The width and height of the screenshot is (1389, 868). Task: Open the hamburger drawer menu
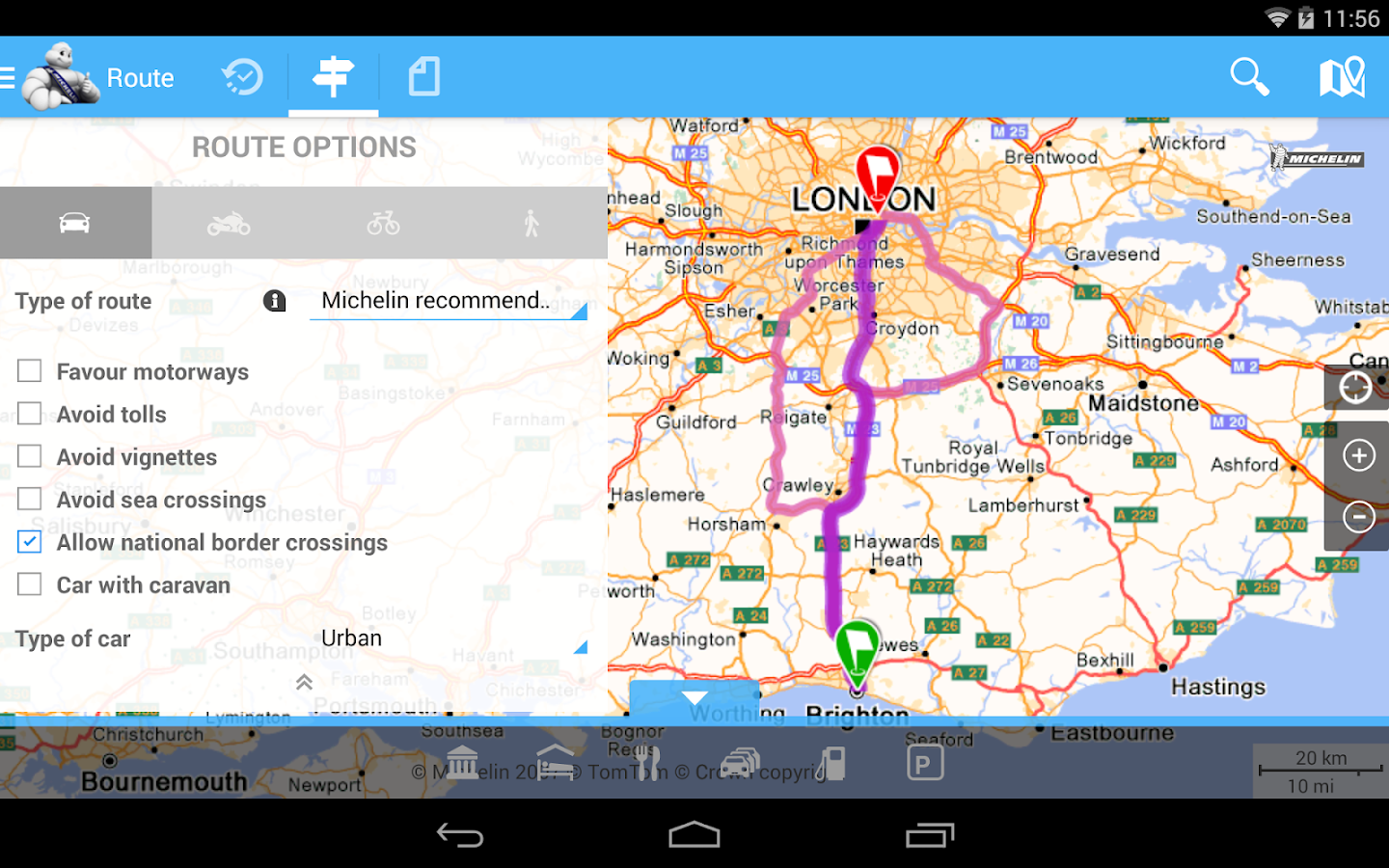tap(8, 77)
